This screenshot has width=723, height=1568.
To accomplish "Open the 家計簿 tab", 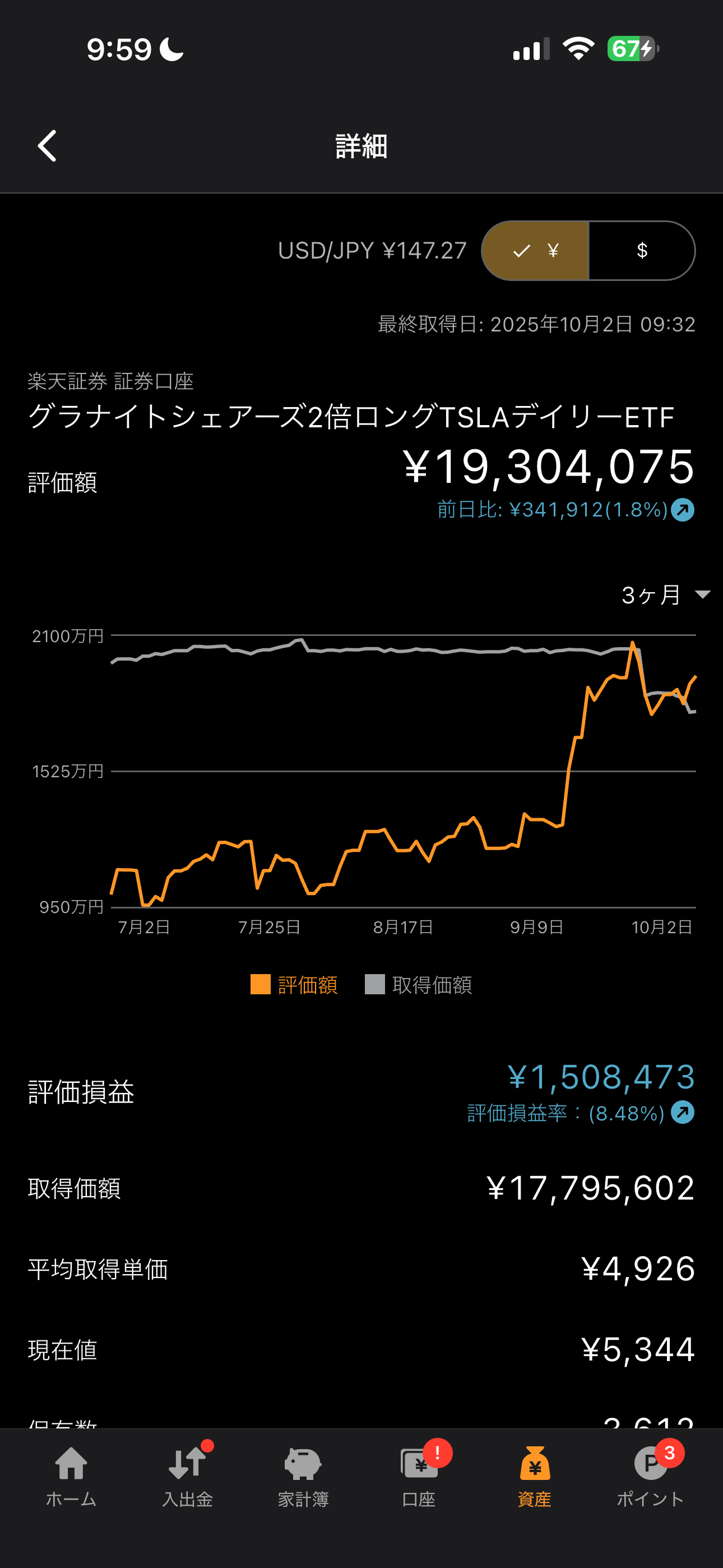I will (x=303, y=1475).
